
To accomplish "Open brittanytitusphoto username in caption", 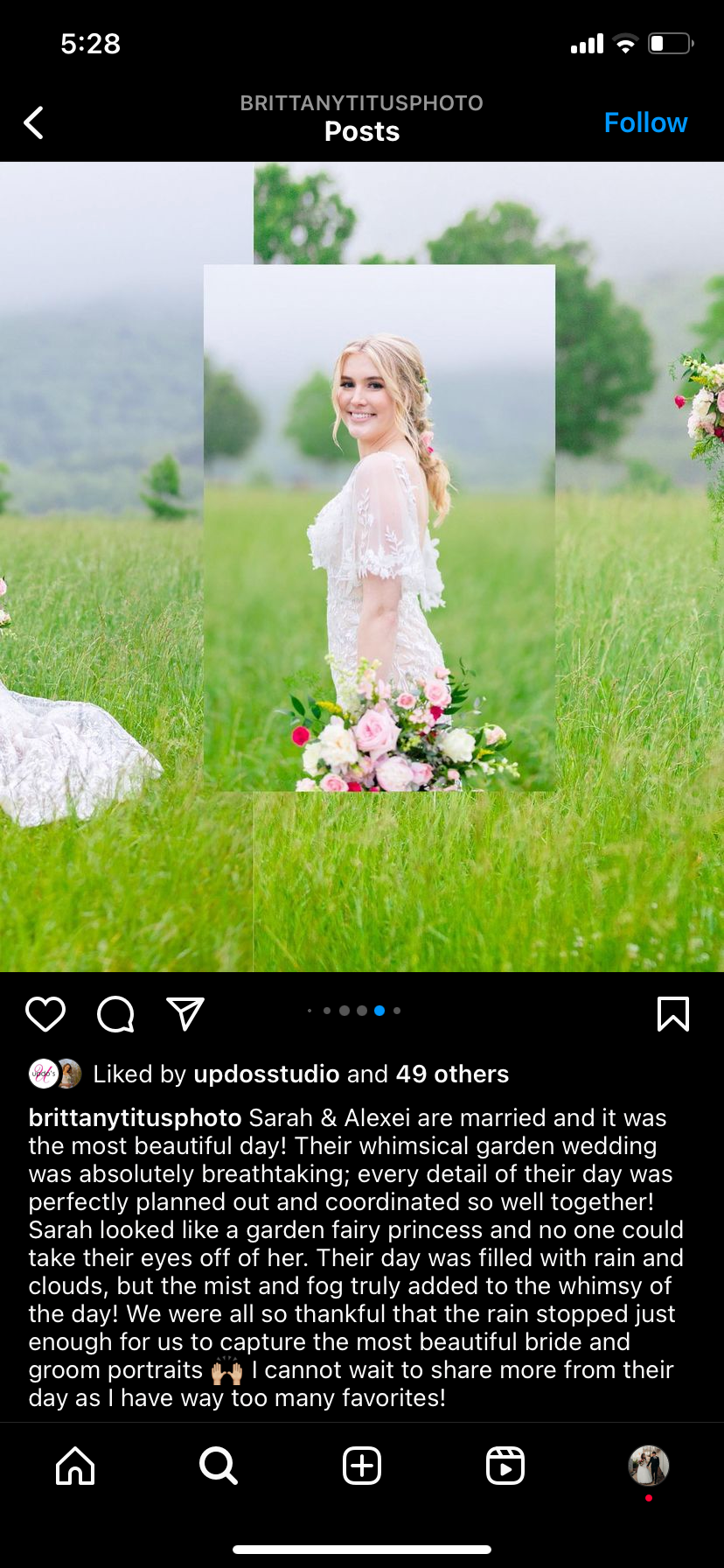I will click(135, 1117).
